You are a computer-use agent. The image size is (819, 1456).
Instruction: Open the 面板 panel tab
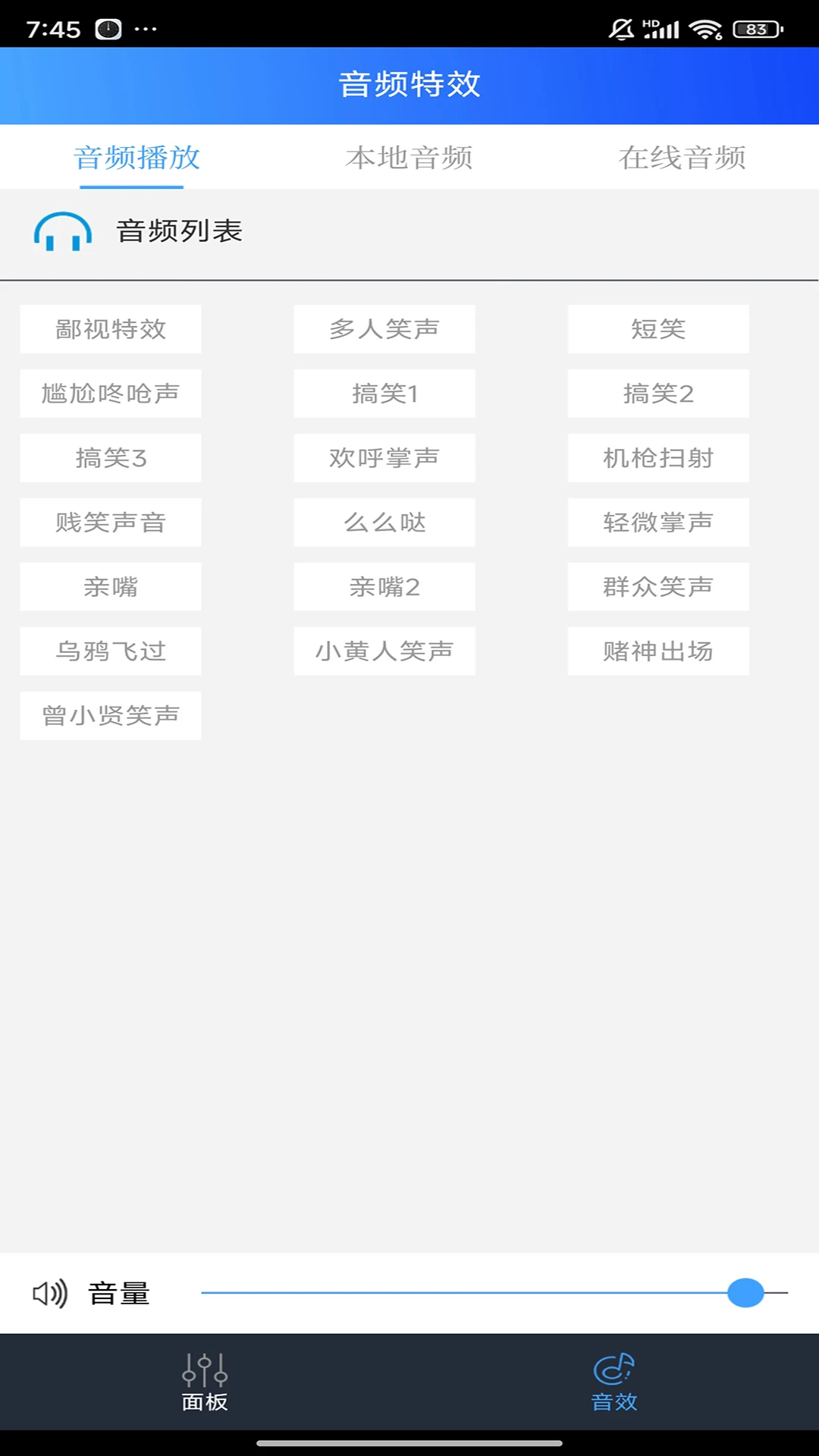click(205, 1382)
